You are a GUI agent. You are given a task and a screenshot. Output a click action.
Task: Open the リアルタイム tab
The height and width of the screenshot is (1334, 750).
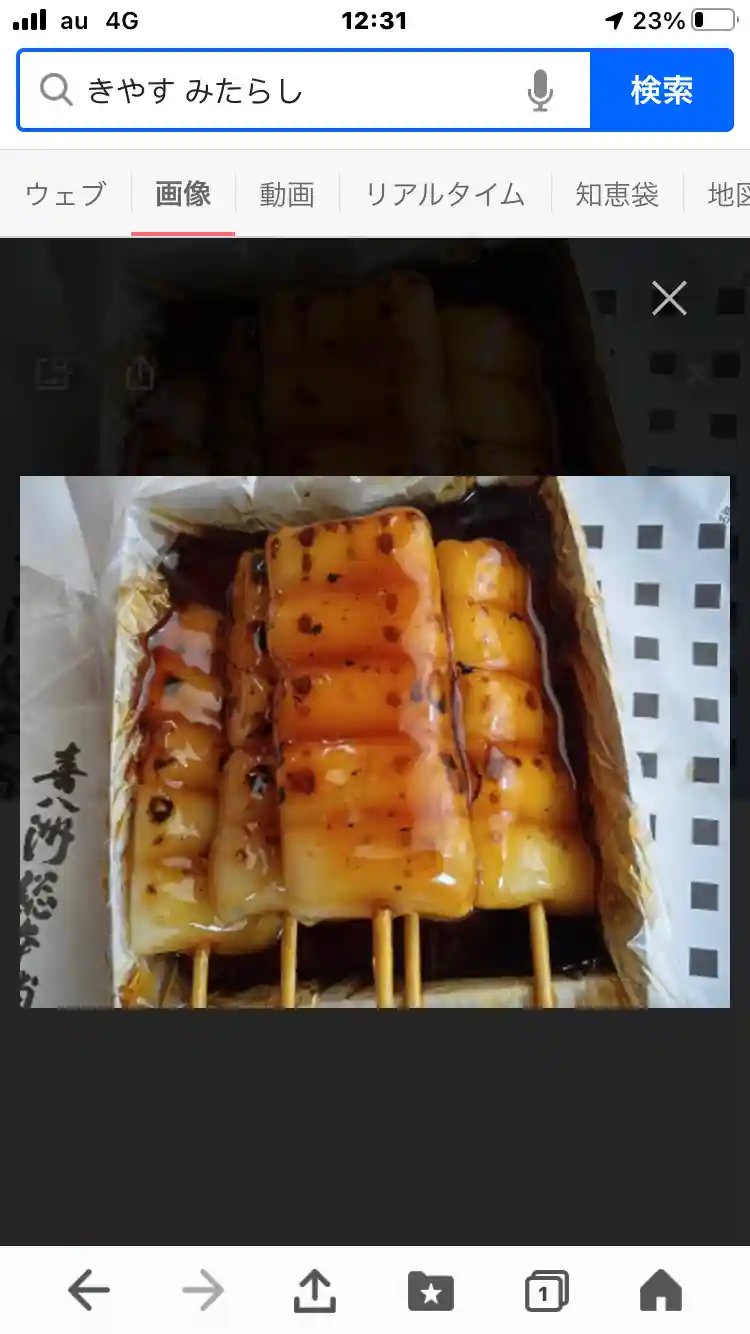(444, 194)
